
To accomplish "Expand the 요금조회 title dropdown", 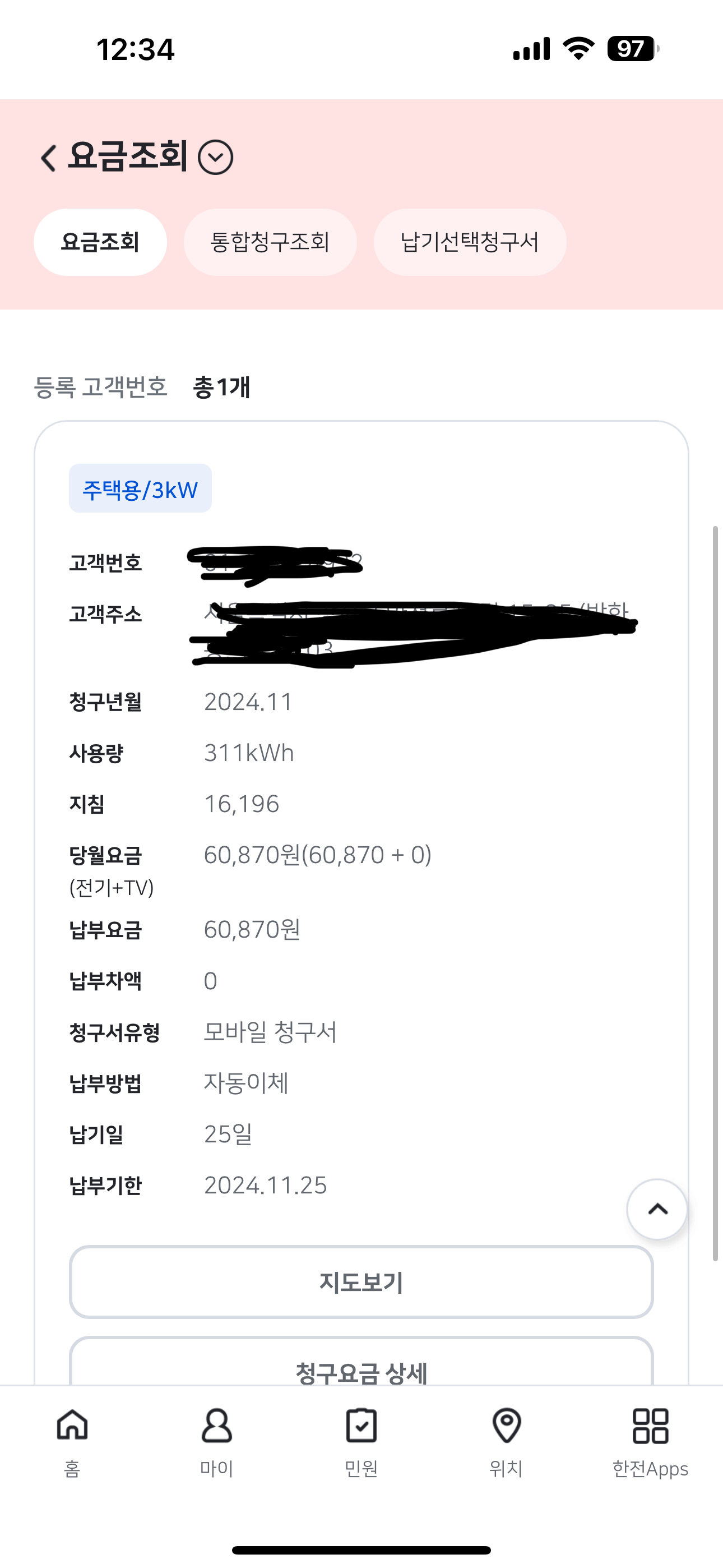I will (216, 158).
